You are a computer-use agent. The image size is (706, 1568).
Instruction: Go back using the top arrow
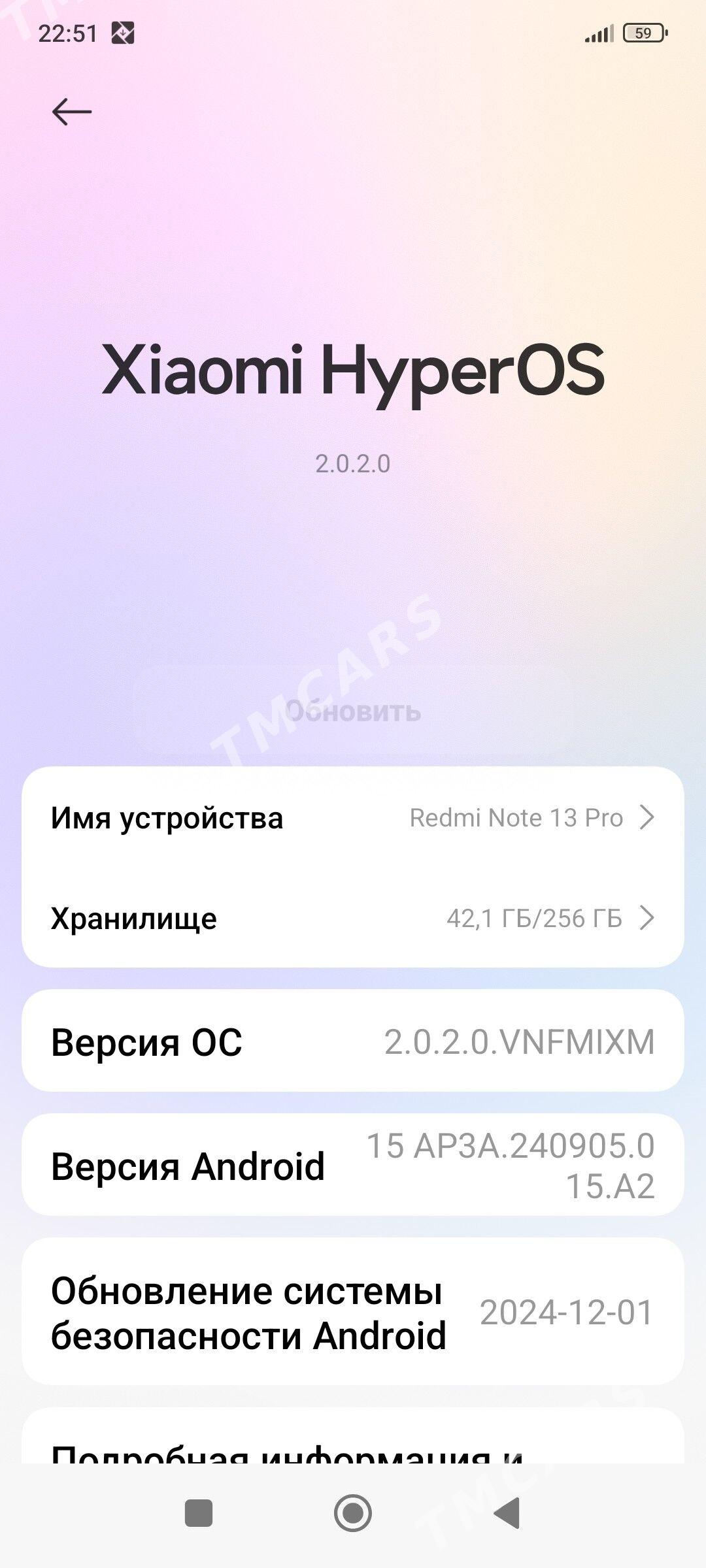tap(72, 112)
